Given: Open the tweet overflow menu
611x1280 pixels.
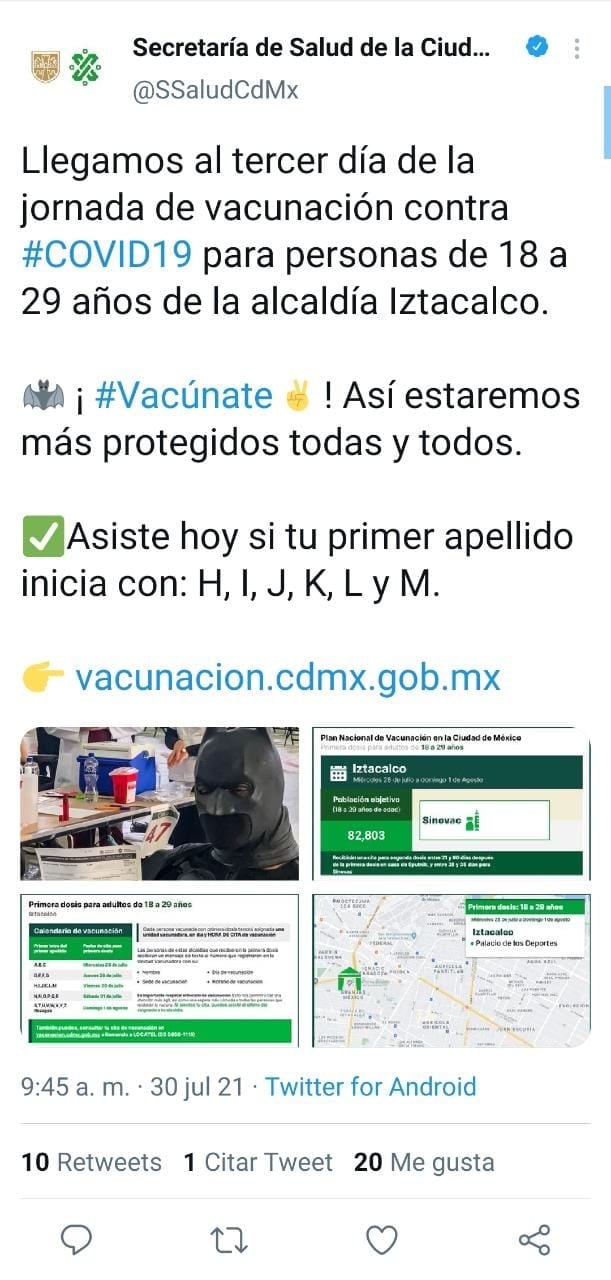Looking at the screenshot, I should pyautogui.click(x=577, y=48).
